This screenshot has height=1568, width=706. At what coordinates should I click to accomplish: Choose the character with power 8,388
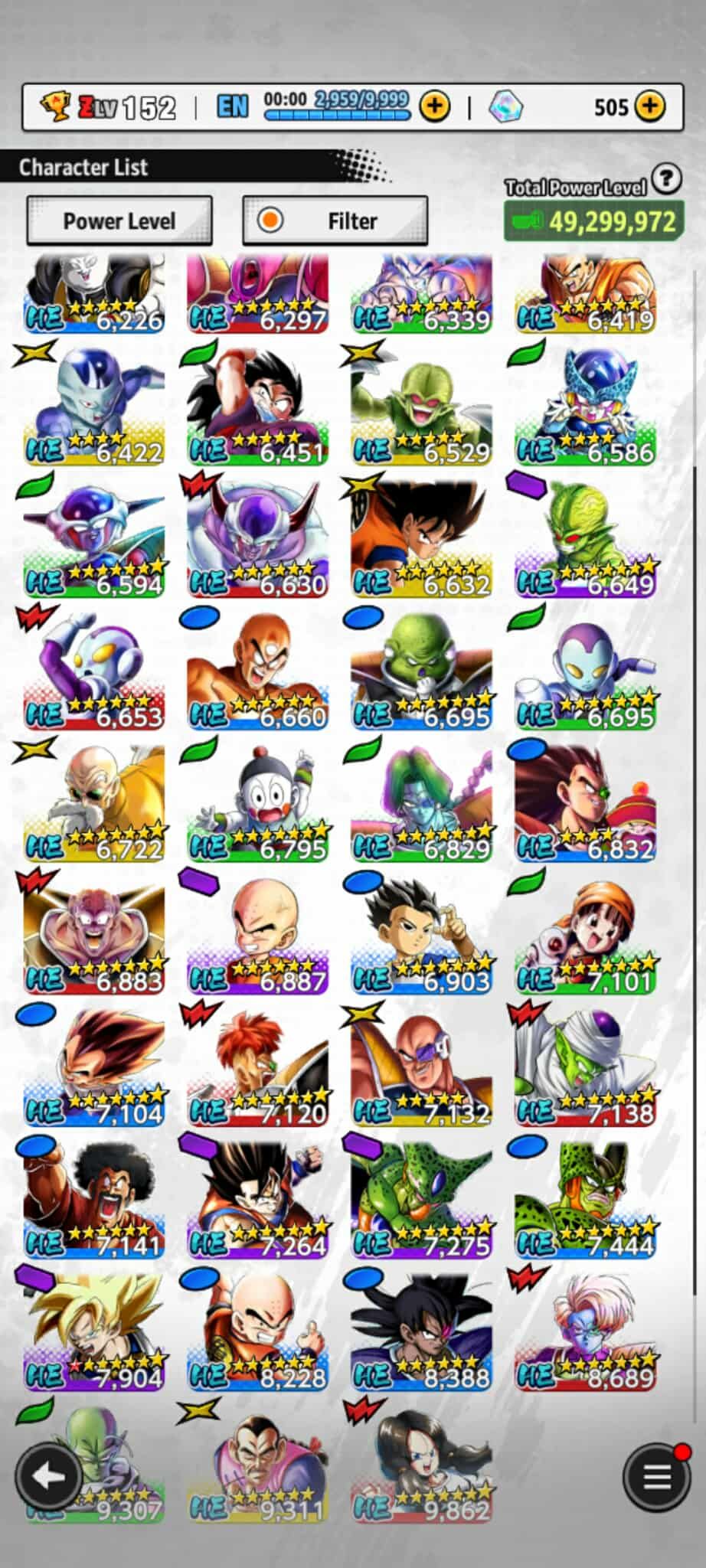pyautogui.click(x=421, y=1331)
